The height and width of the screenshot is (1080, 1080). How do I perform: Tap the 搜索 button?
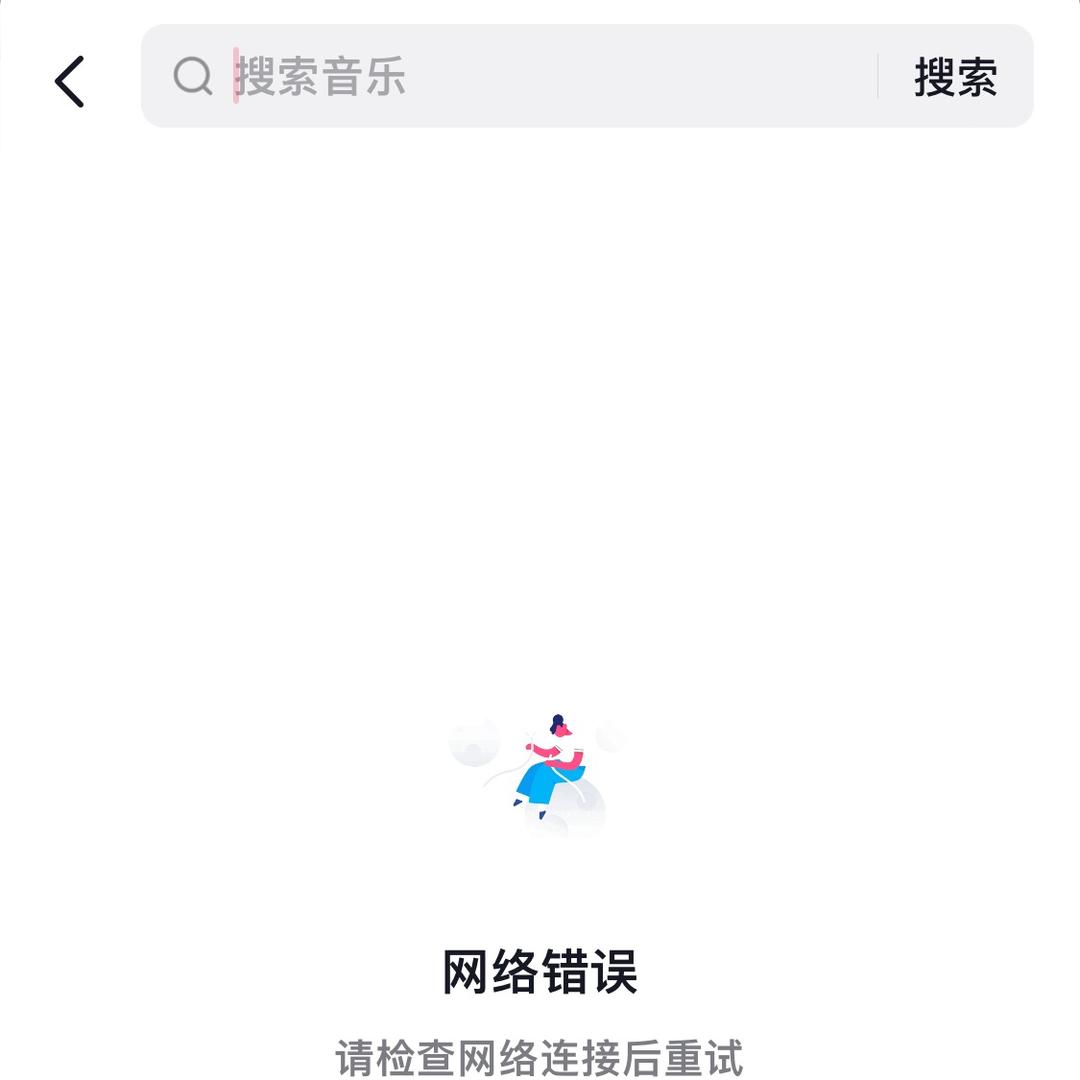coord(955,77)
